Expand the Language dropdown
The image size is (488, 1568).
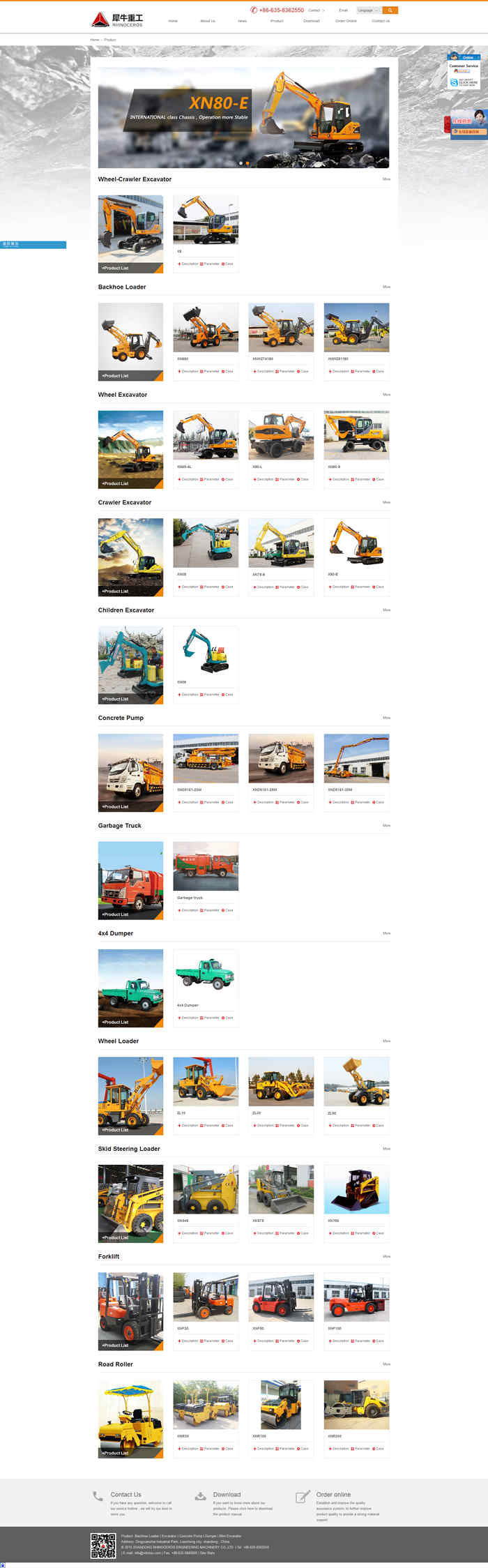(x=367, y=10)
